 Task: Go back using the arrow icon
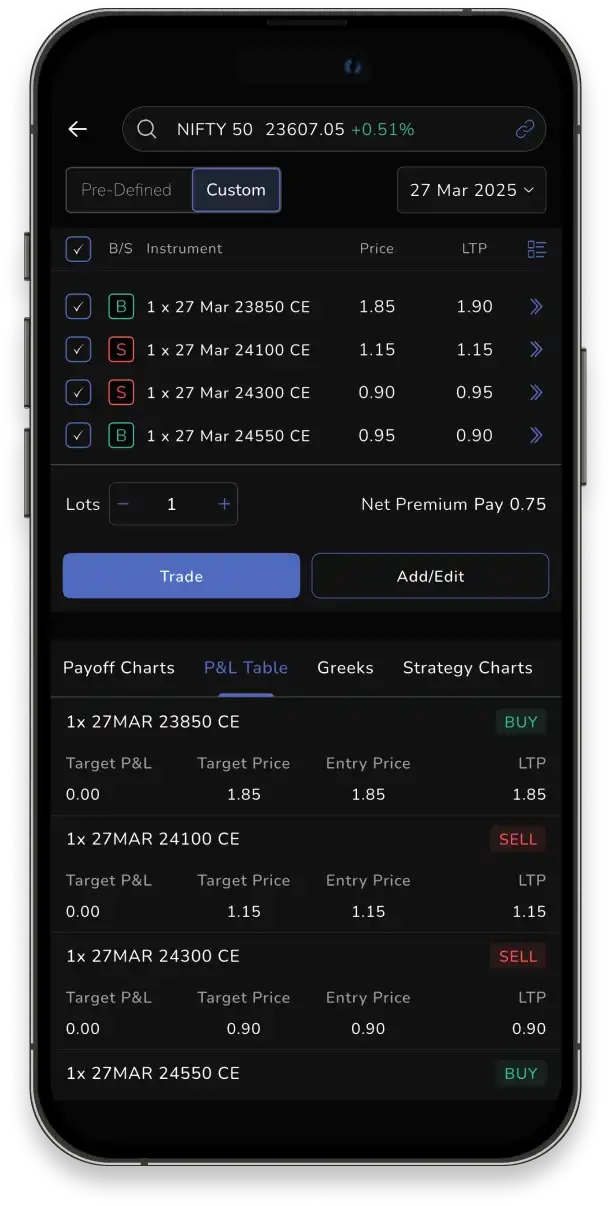click(x=78, y=129)
